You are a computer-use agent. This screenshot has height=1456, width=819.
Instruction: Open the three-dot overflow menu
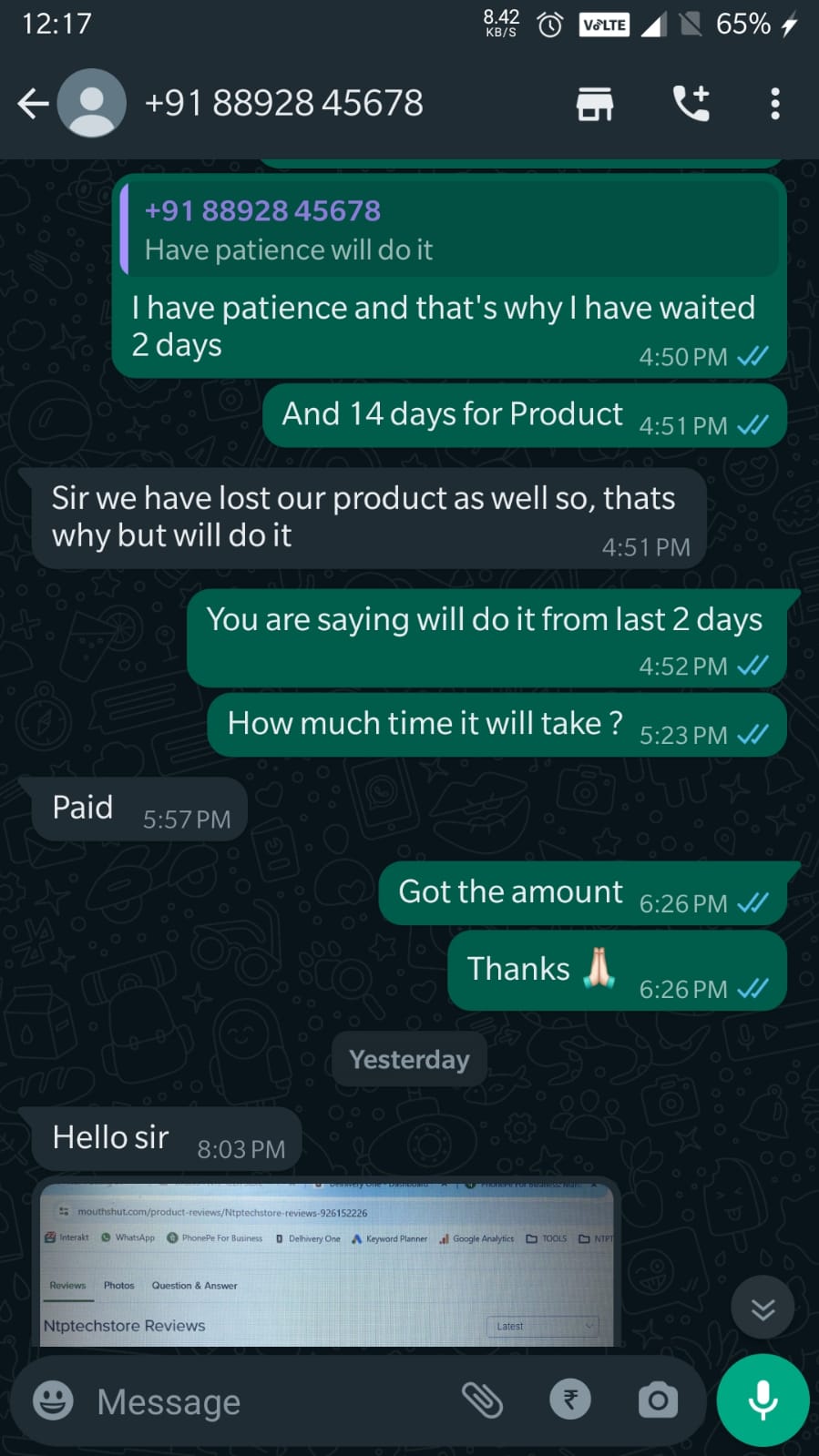[775, 104]
